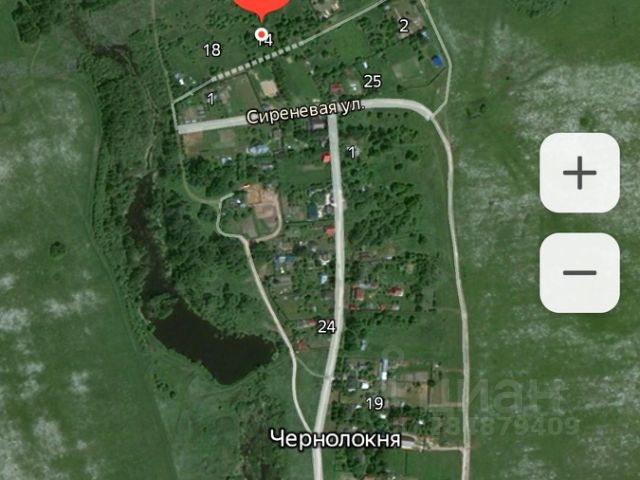Zoom out of the map

pyautogui.click(x=579, y=273)
